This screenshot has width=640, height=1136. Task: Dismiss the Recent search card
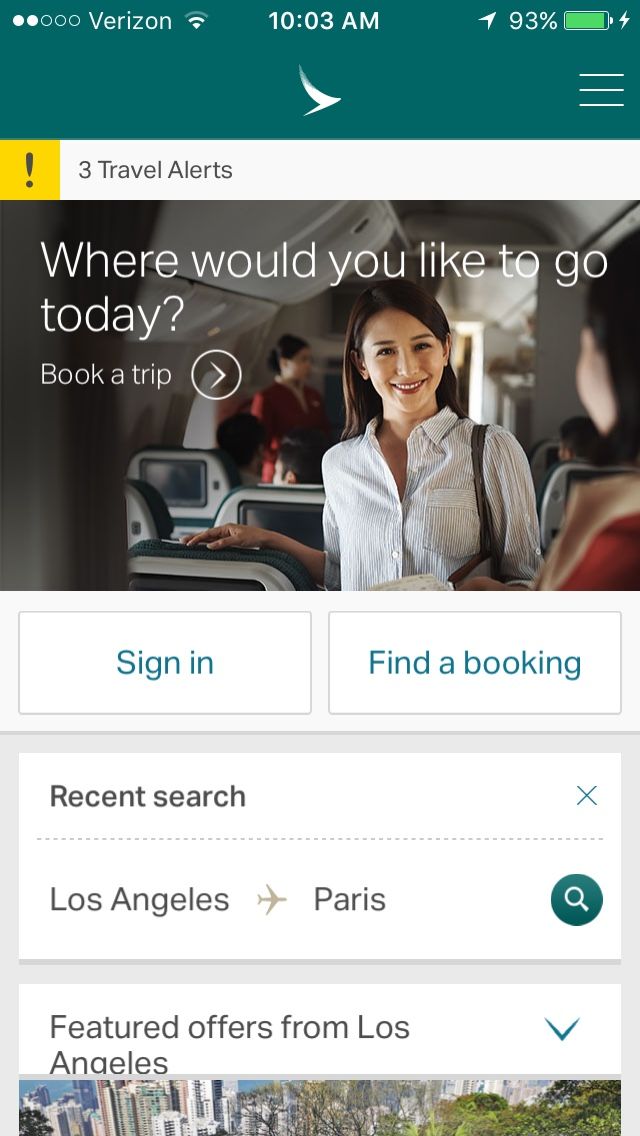587,796
